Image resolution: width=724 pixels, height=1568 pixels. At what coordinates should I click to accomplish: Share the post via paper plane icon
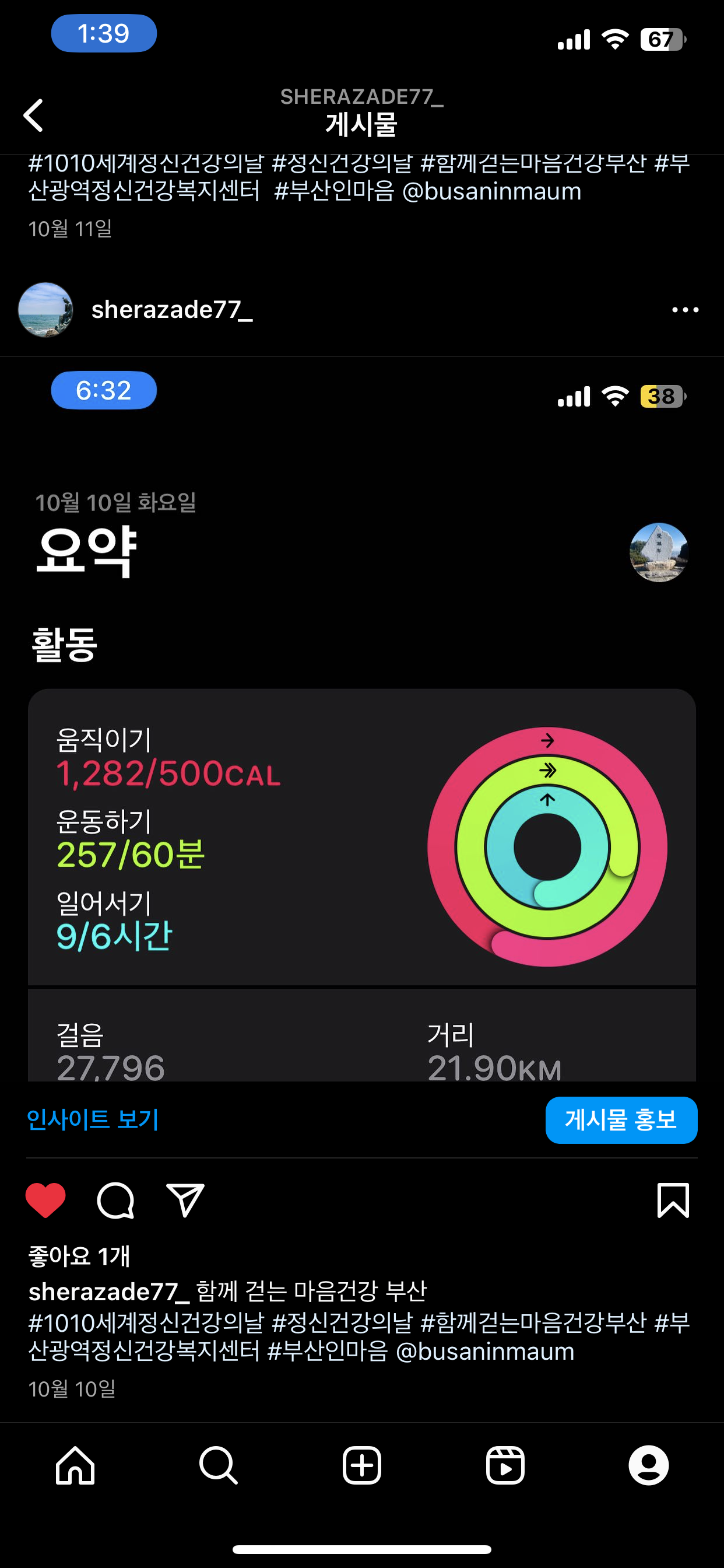[185, 1200]
